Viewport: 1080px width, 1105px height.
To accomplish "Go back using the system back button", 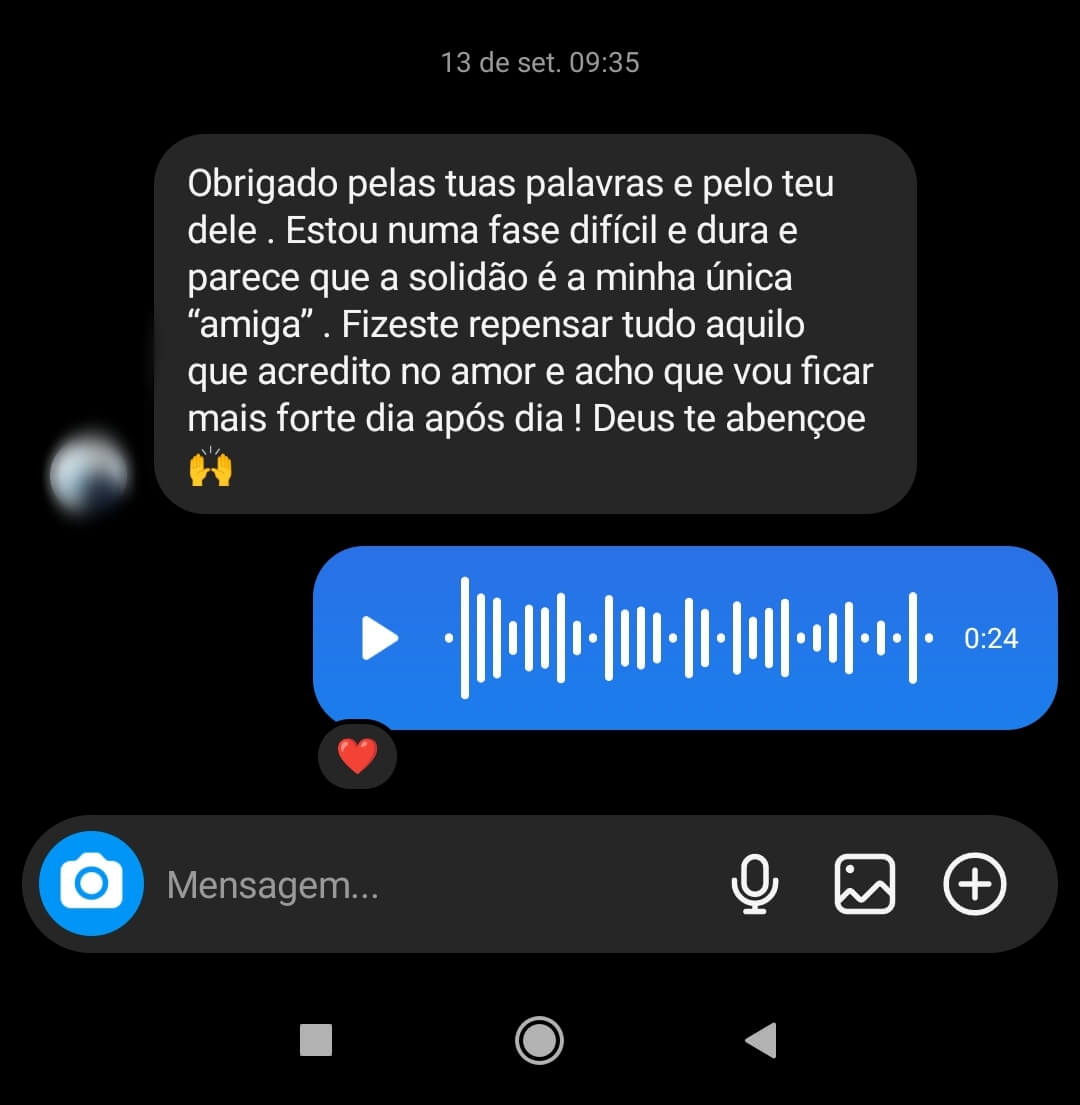I will click(761, 1041).
